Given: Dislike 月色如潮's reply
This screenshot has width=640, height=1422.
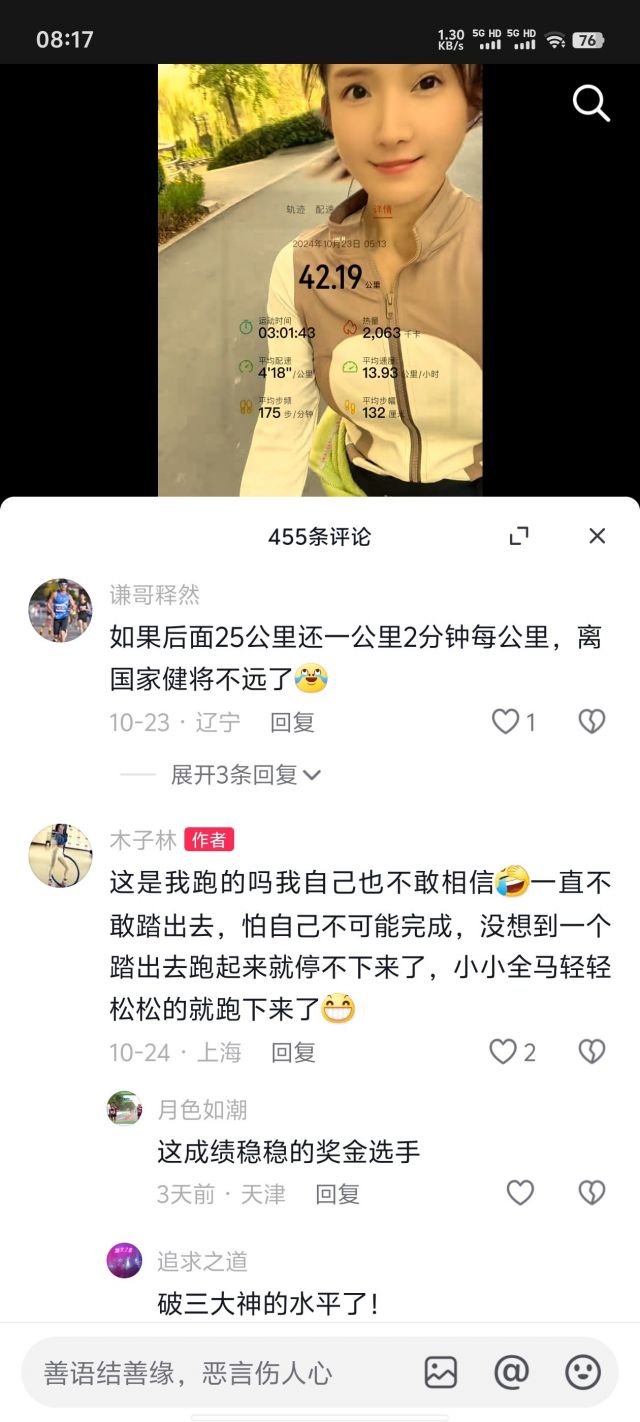Looking at the screenshot, I should click(x=592, y=1193).
